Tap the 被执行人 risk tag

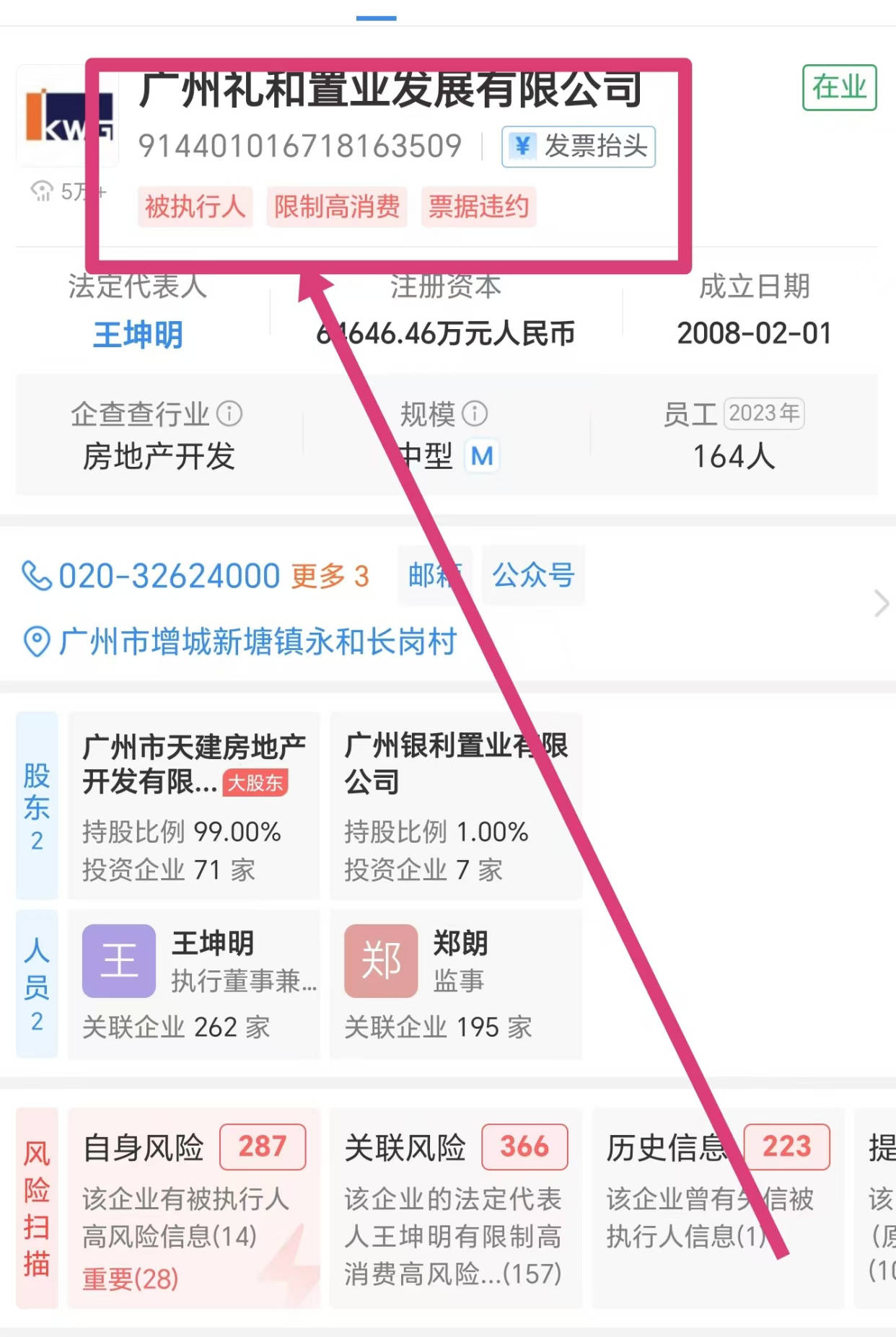[x=195, y=207]
